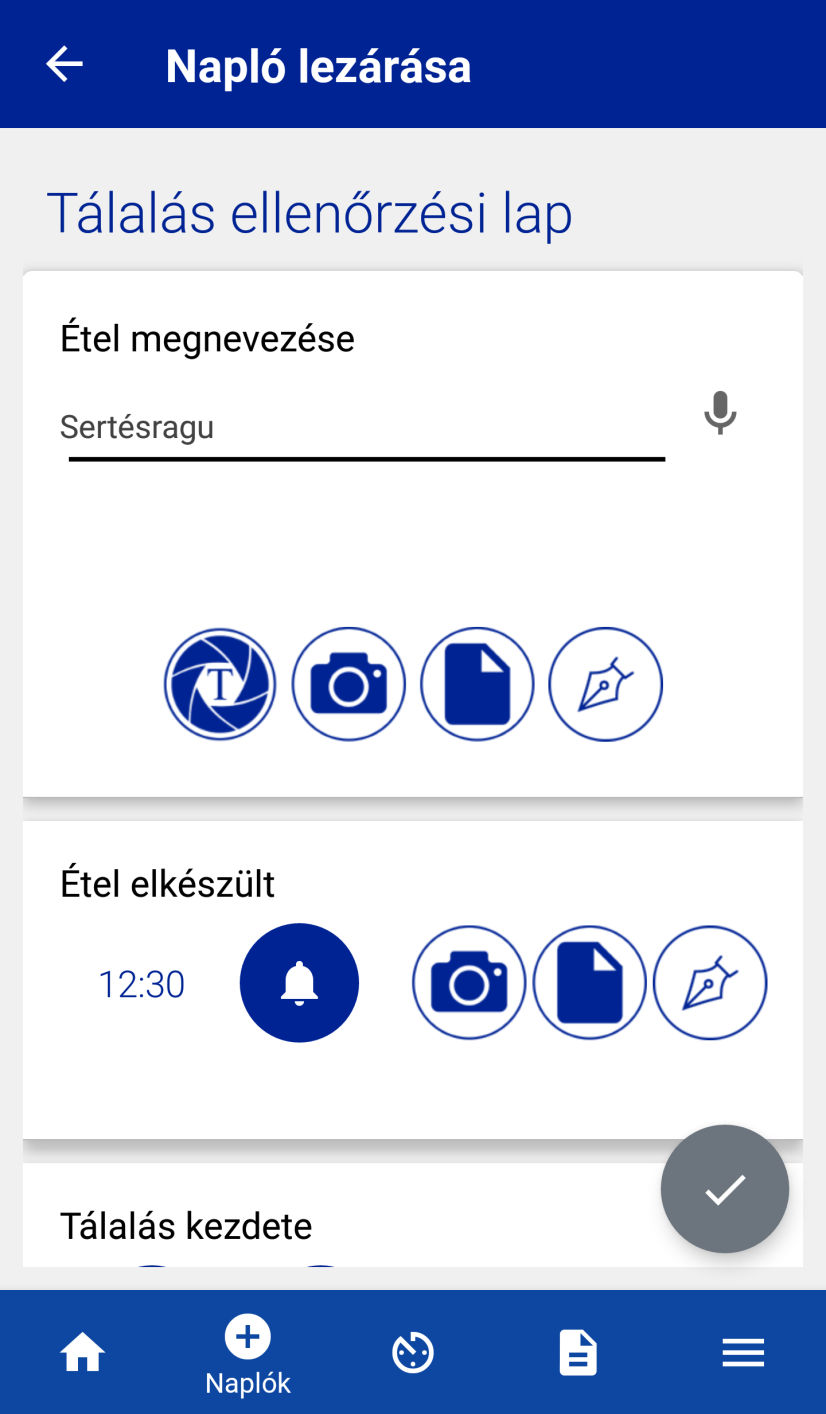Image resolution: width=826 pixels, height=1414 pixels.
Task: Tap the pen icon under Étel megnevezése
Action: (606, 684)
